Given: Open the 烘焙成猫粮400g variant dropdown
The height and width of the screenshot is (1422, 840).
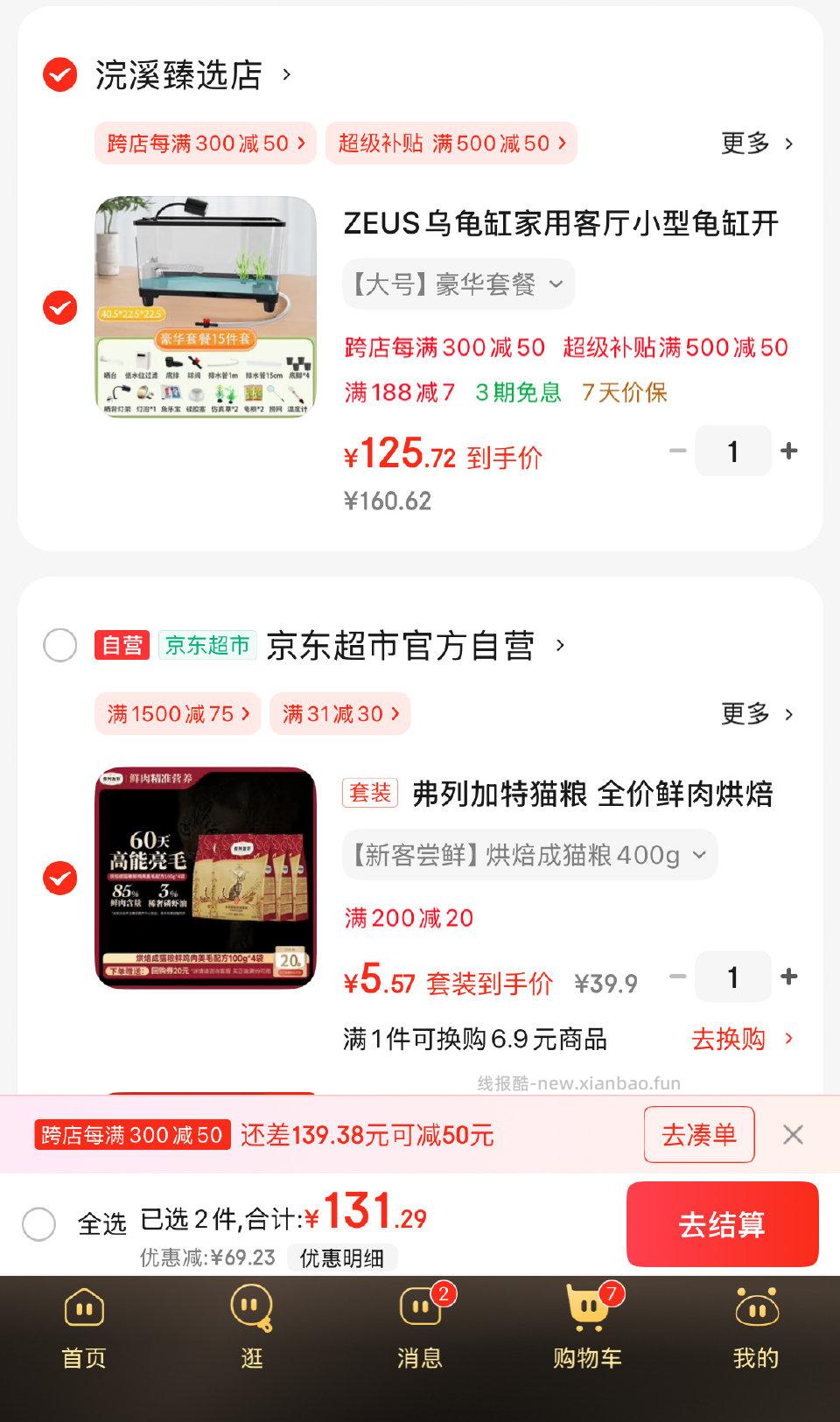Looking at the screenshot, I should click(x=525, y=854).
